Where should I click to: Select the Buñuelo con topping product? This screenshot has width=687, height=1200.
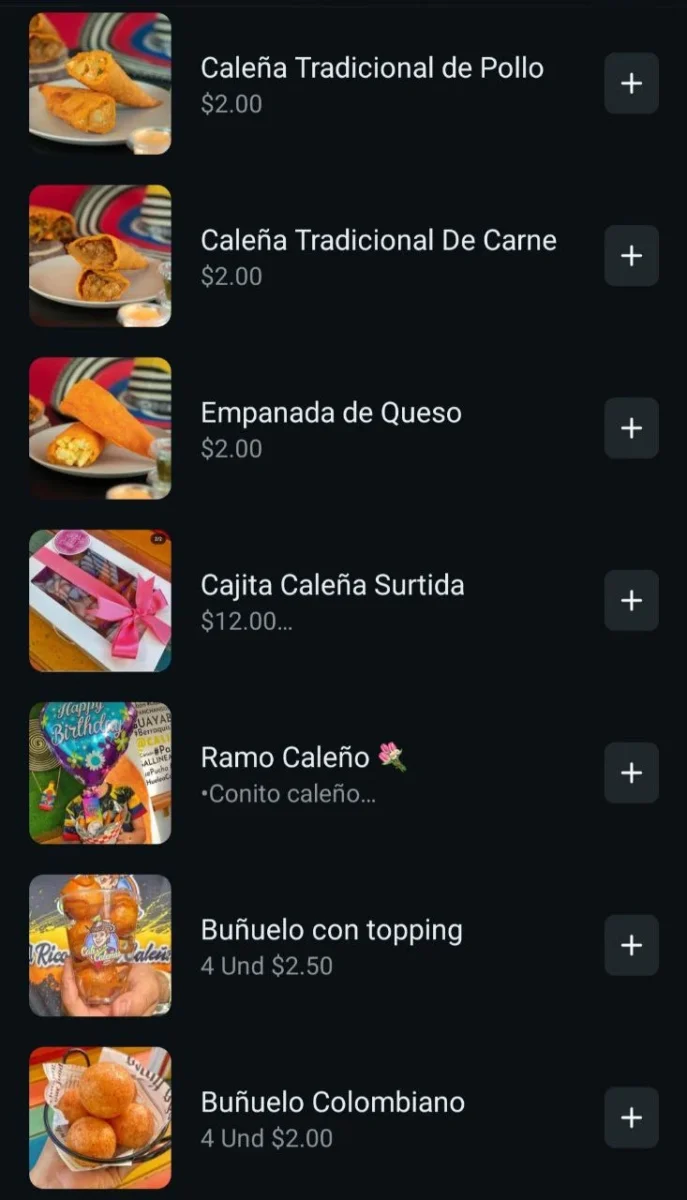[x=331, y=930]
